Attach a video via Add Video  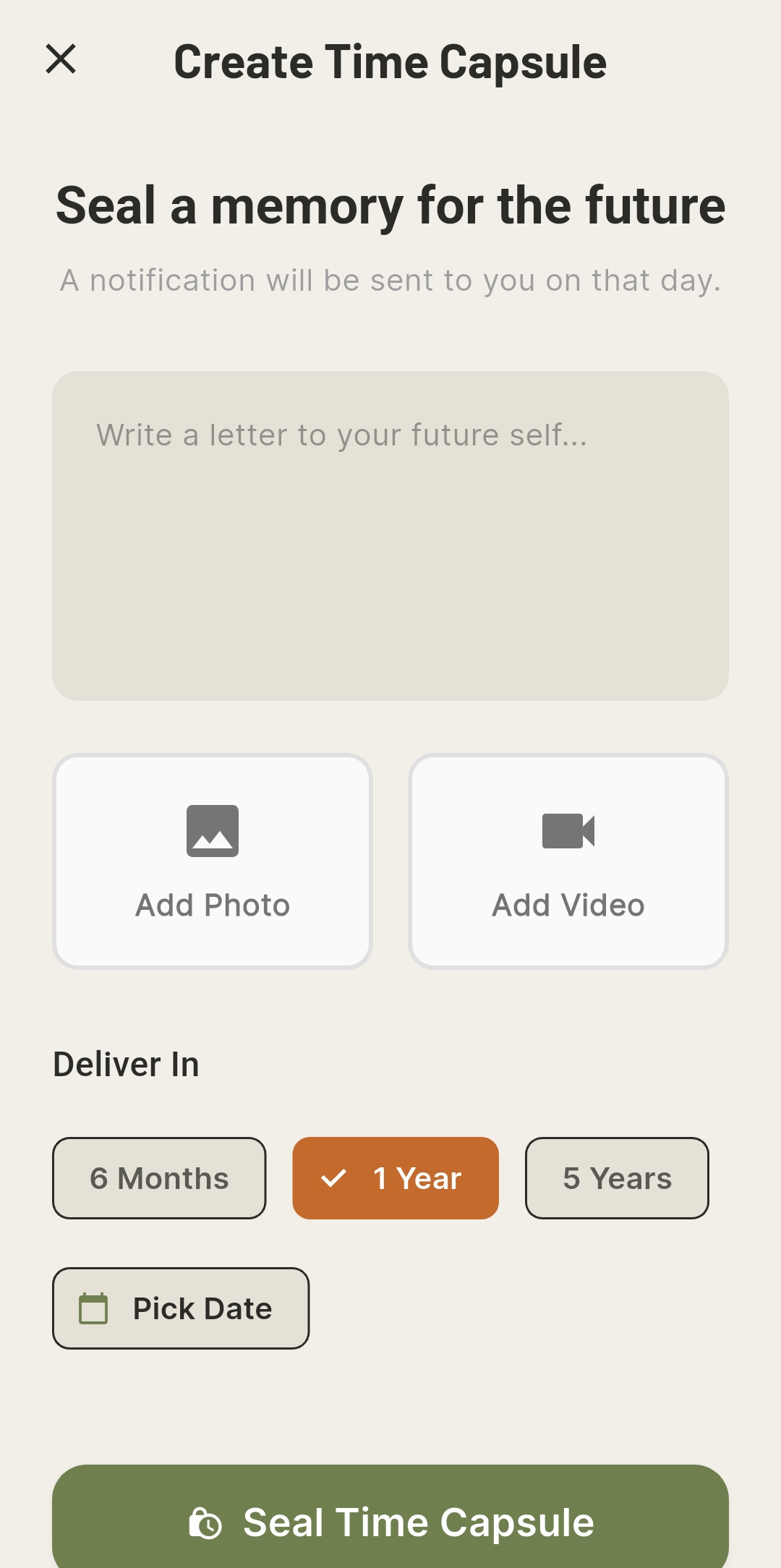(x=568, y=861)
